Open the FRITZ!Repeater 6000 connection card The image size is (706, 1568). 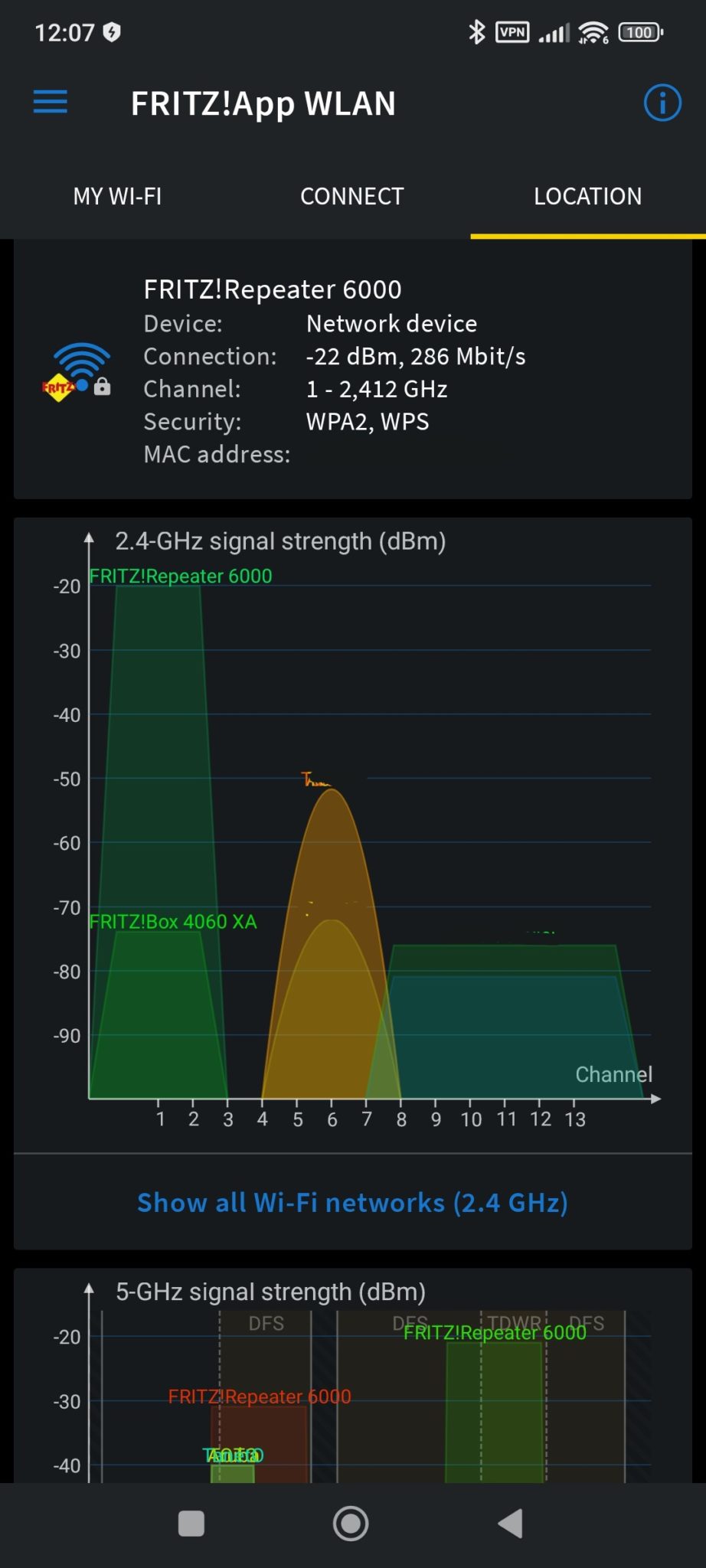click(353, 371)
